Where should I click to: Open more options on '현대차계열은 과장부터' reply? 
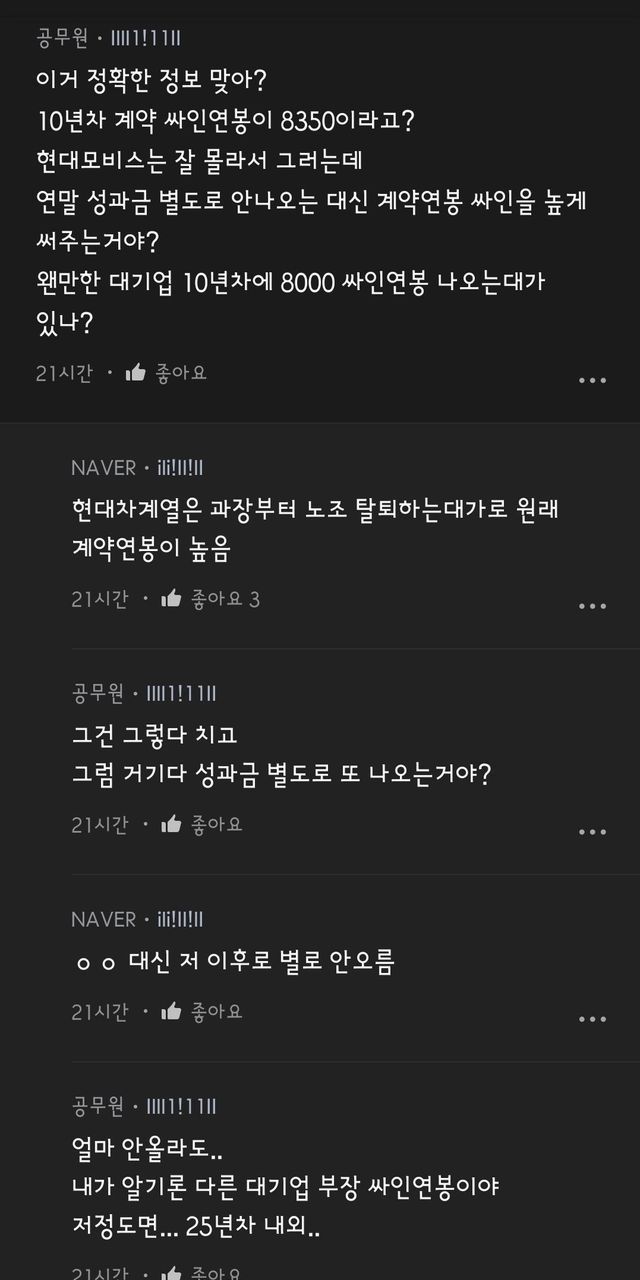coord(592,606)
